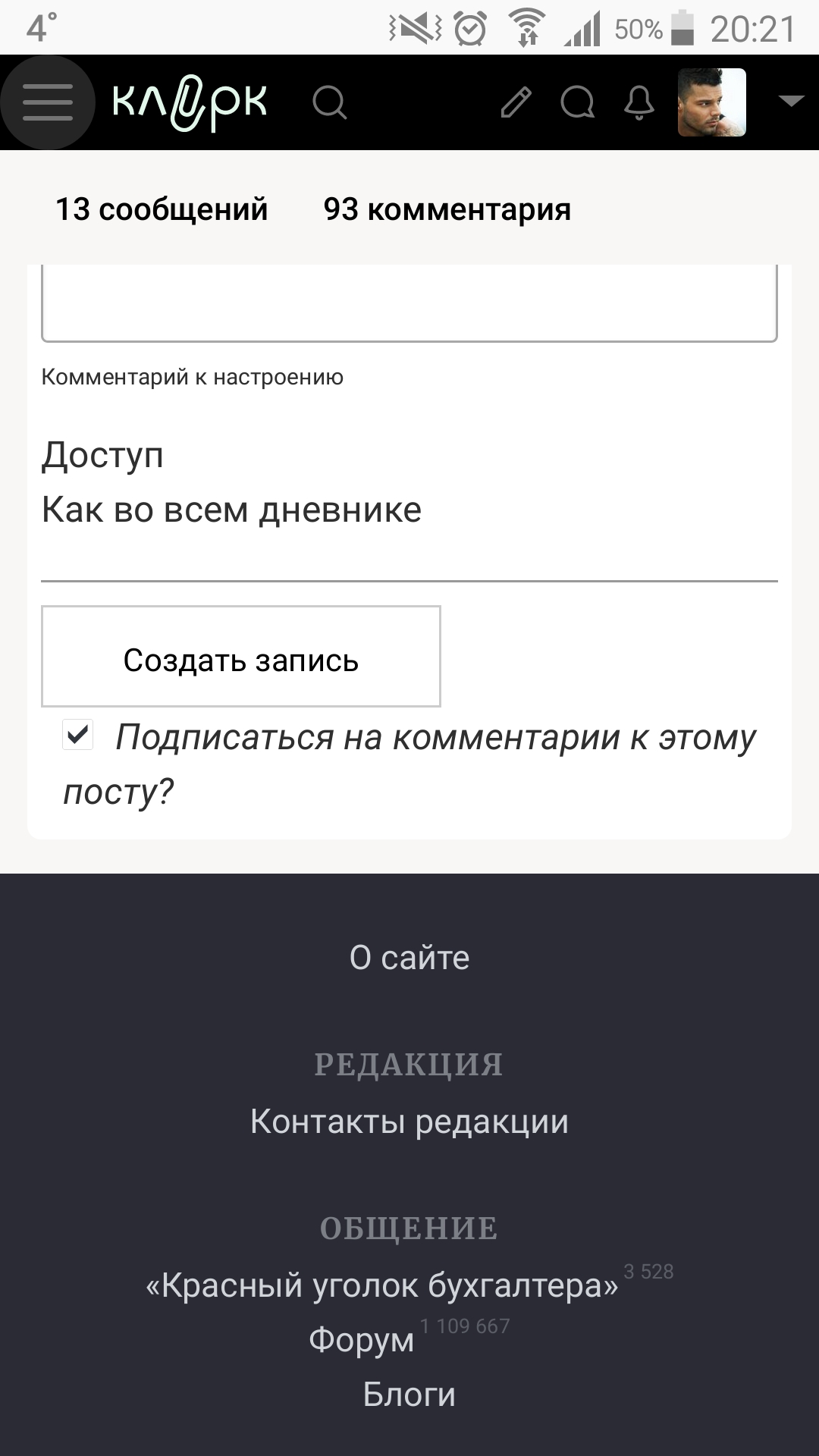Switch to 93 комментария tab
The width and height of the screenshot is (819, 1456).
point(447,209)
